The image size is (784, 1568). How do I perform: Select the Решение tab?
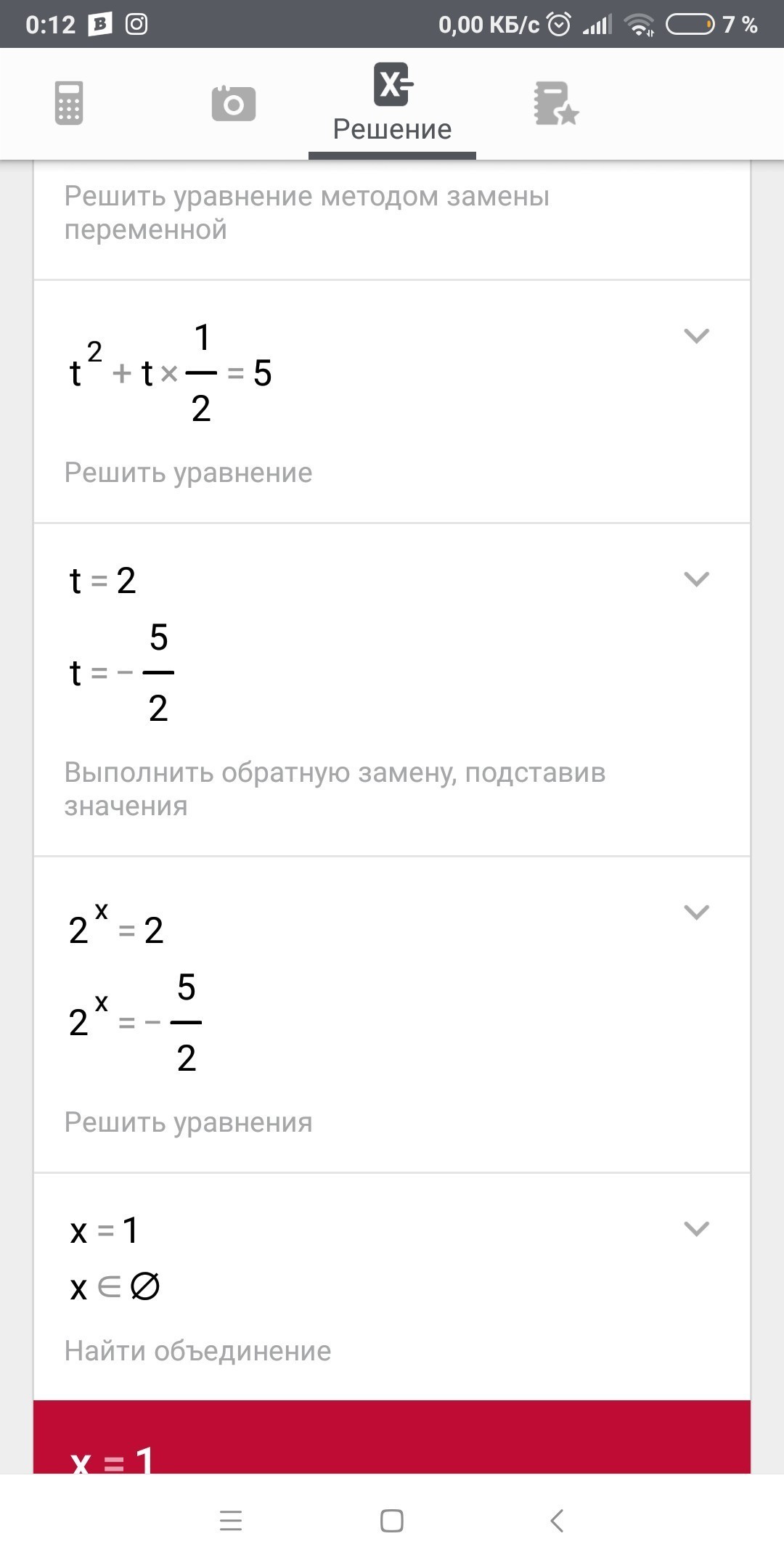(392, 103)
